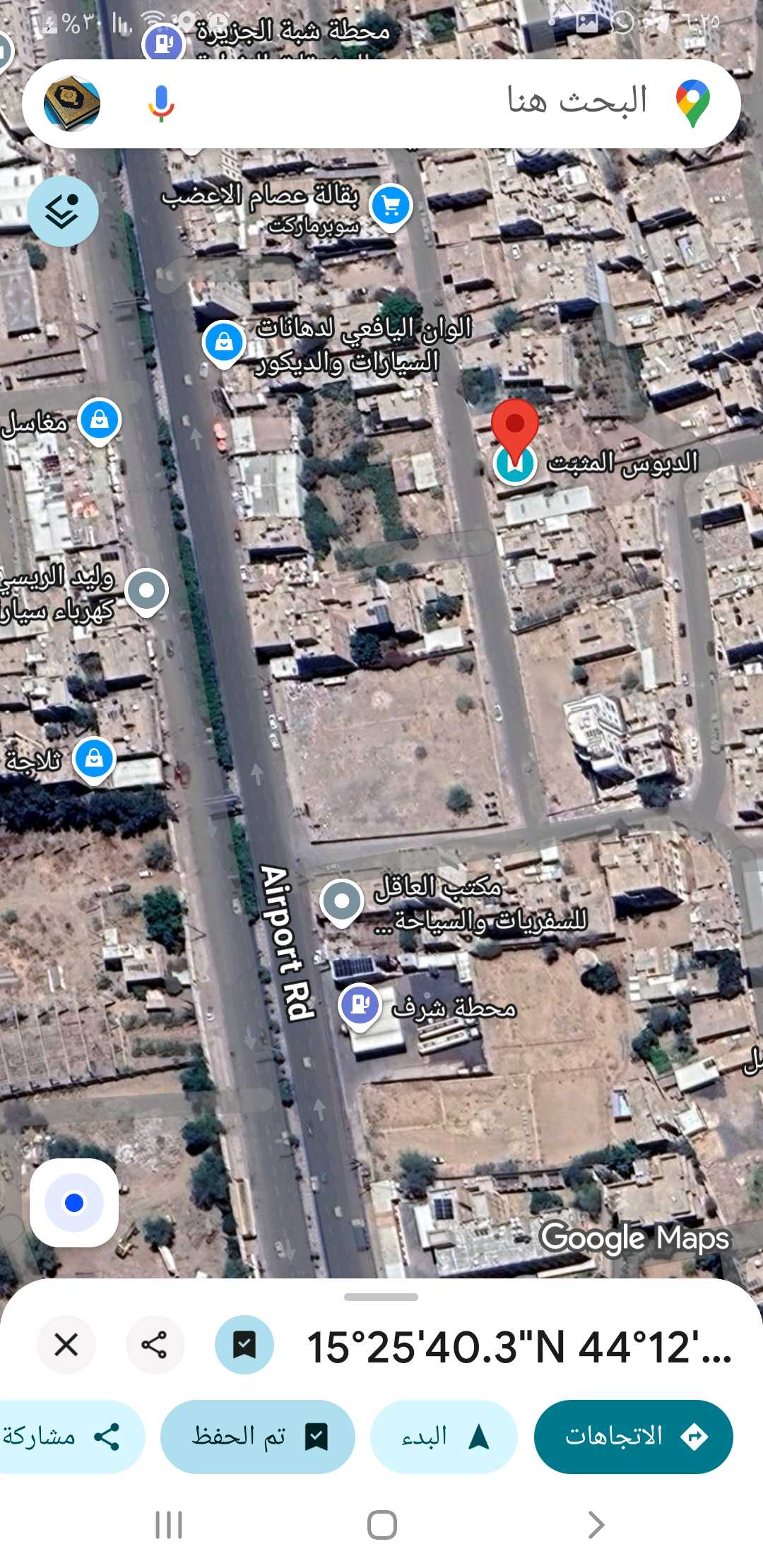763x1568 pixels.
Task: Open the recent apps view
Action: (169, 1524)
